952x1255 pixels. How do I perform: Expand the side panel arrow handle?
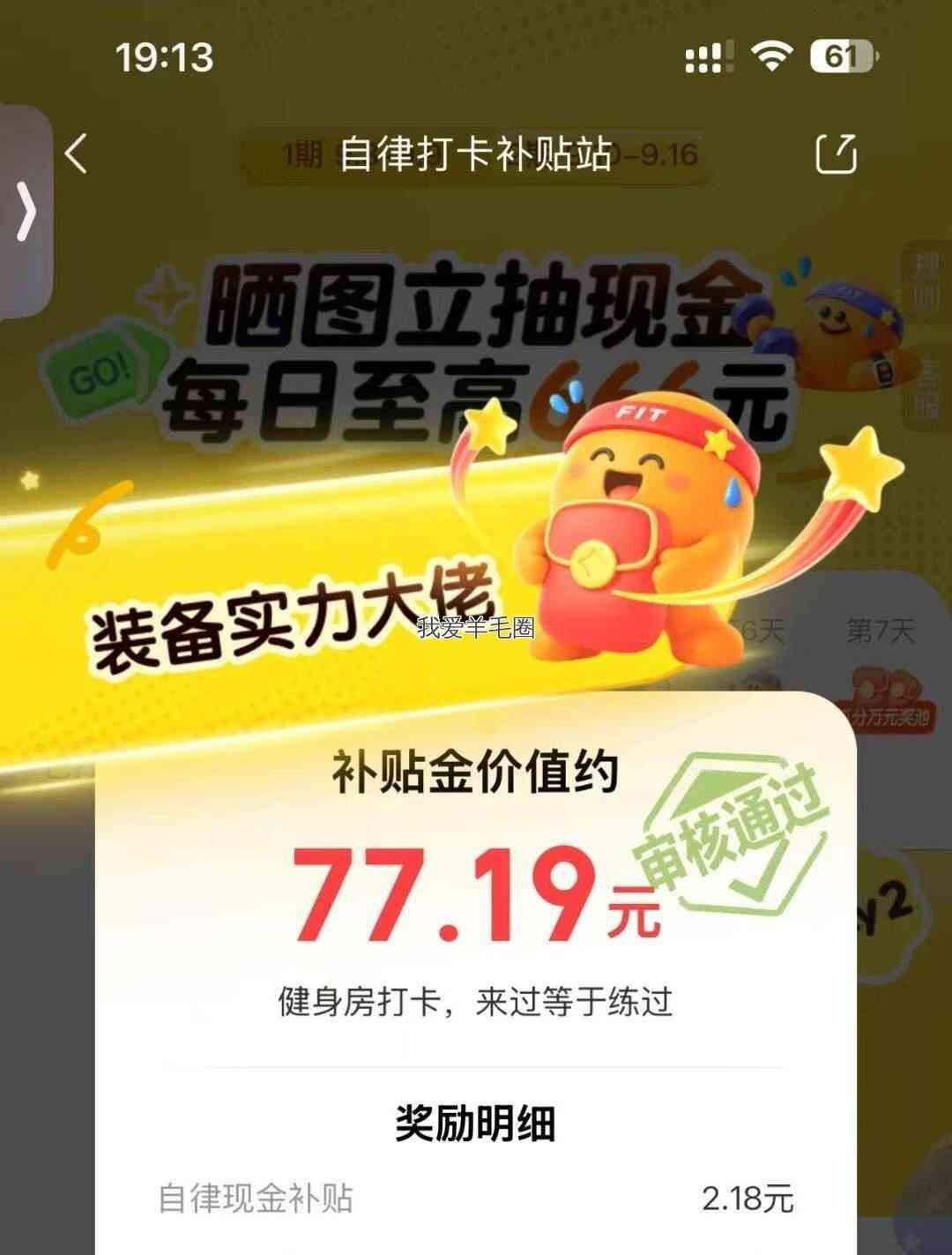(x=26, y=212)
